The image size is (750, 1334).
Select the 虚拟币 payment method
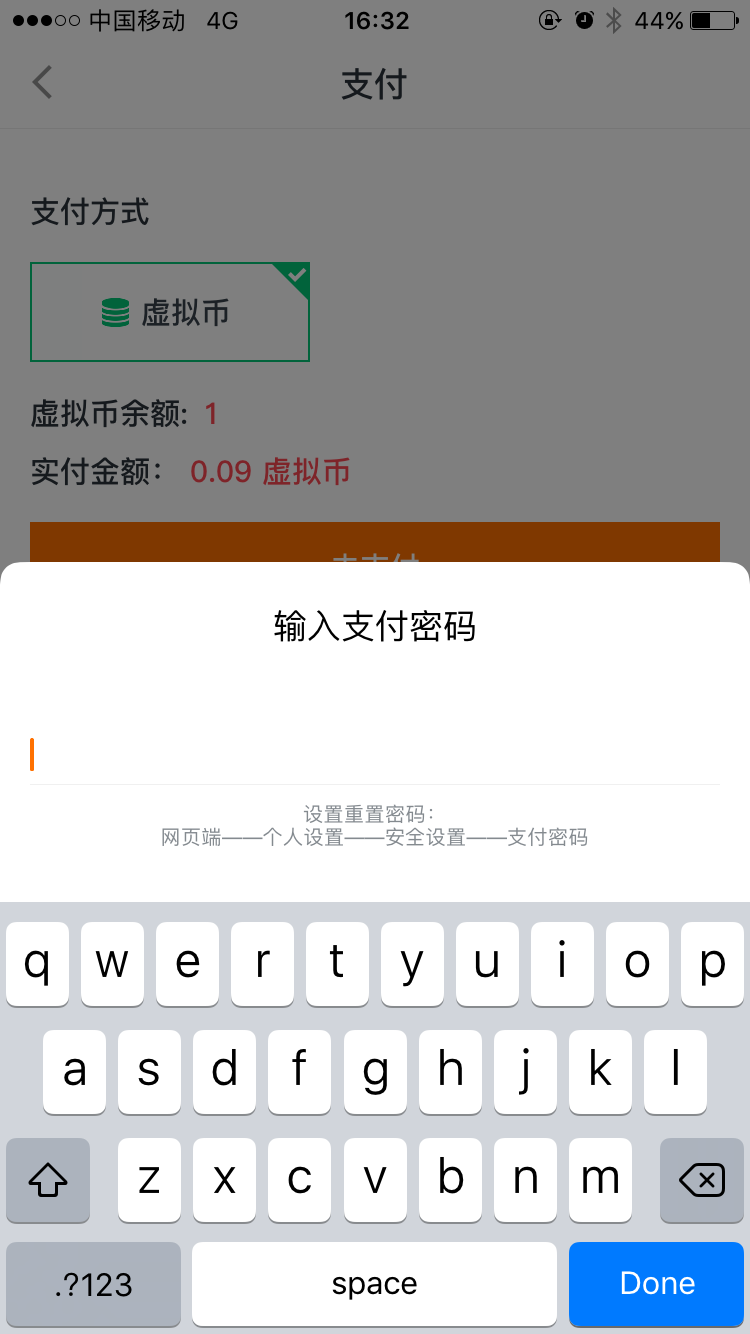coord(170,312)
